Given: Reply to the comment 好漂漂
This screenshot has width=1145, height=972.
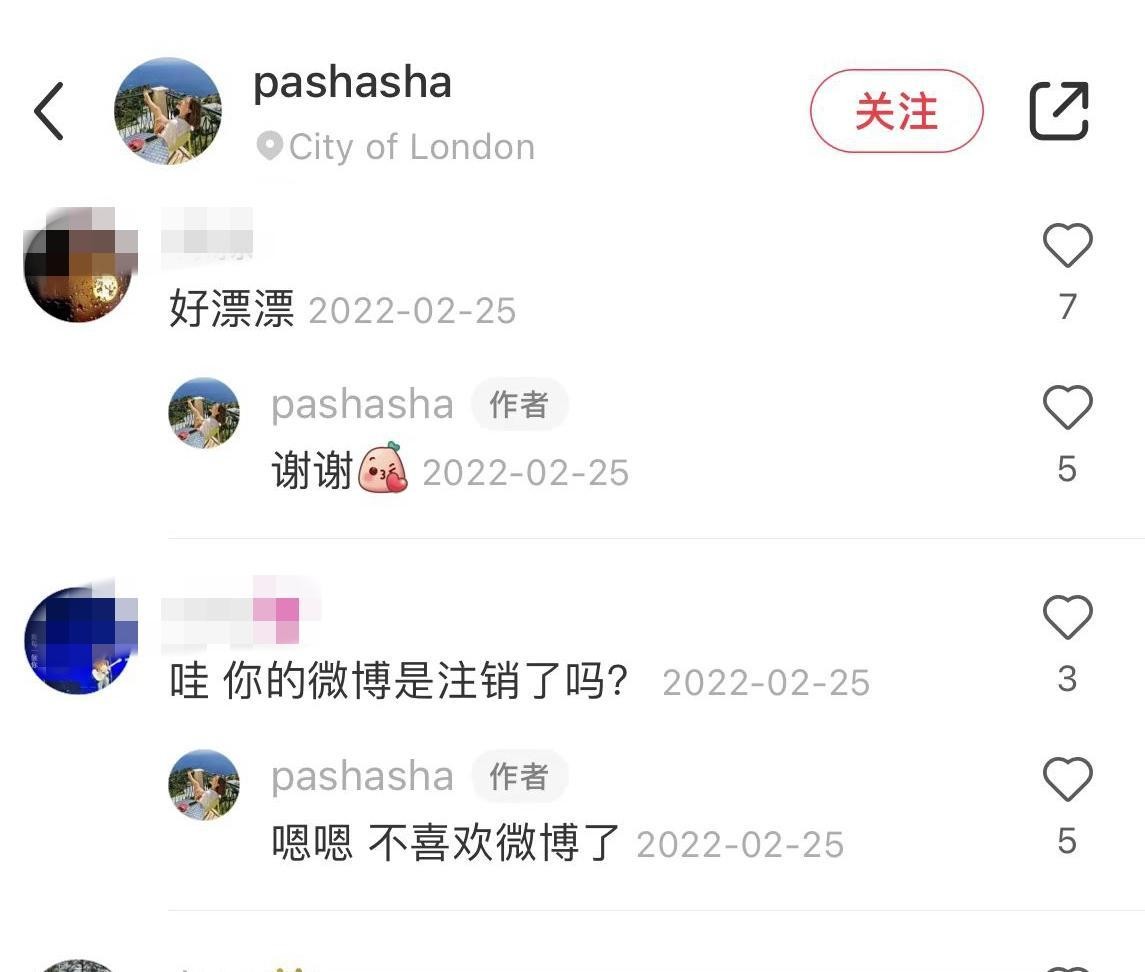Looking at the screenshot, I should coord(232,310).
